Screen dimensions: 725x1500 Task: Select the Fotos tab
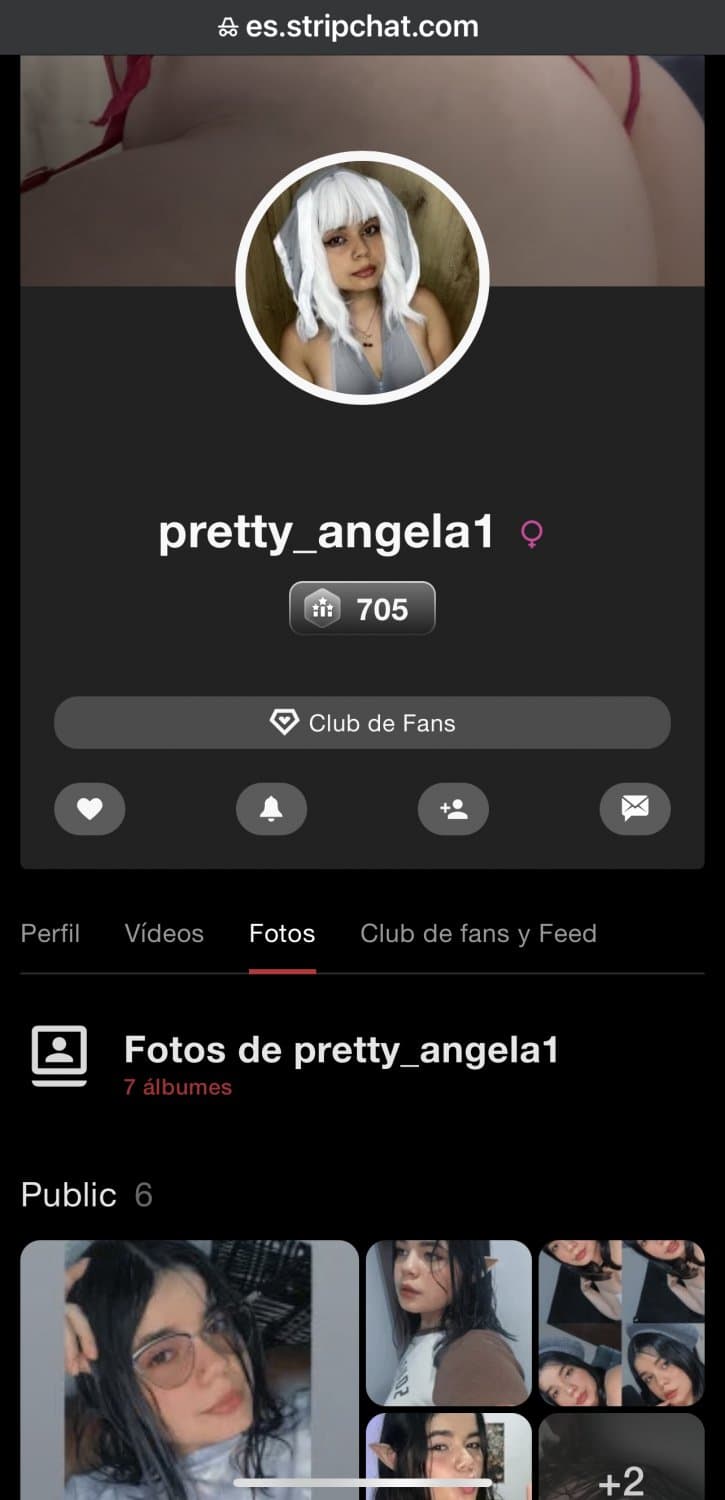282,933
